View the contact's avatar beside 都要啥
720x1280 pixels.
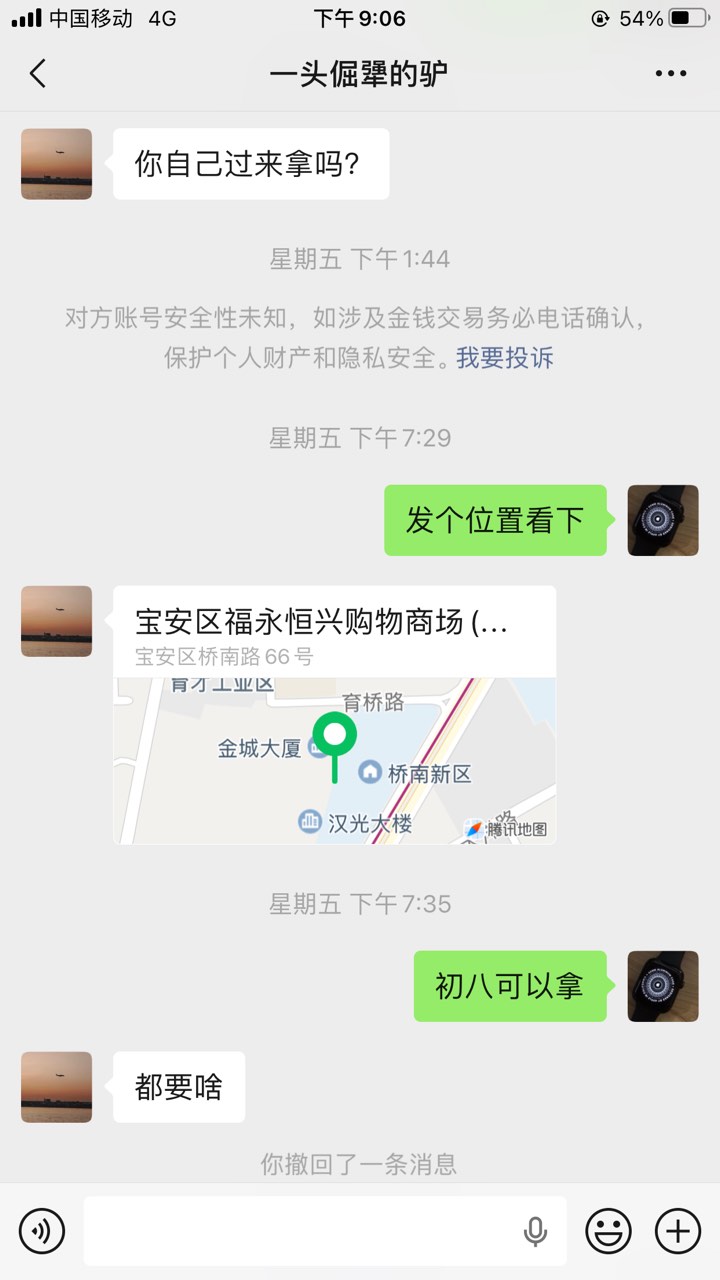click(x=56, y=1087)
